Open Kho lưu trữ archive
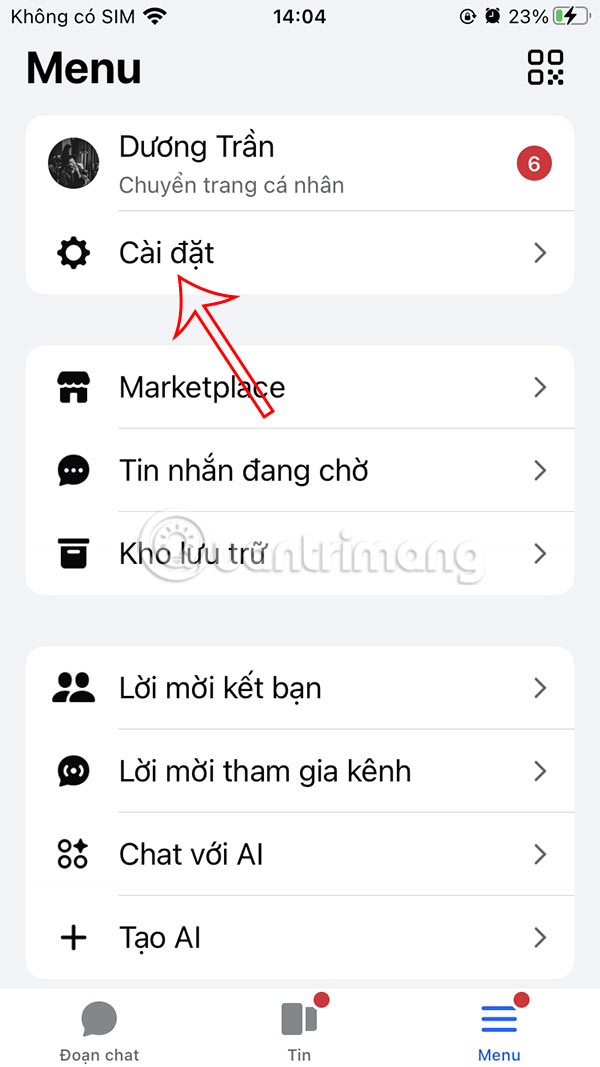 [x=300, y=553]
